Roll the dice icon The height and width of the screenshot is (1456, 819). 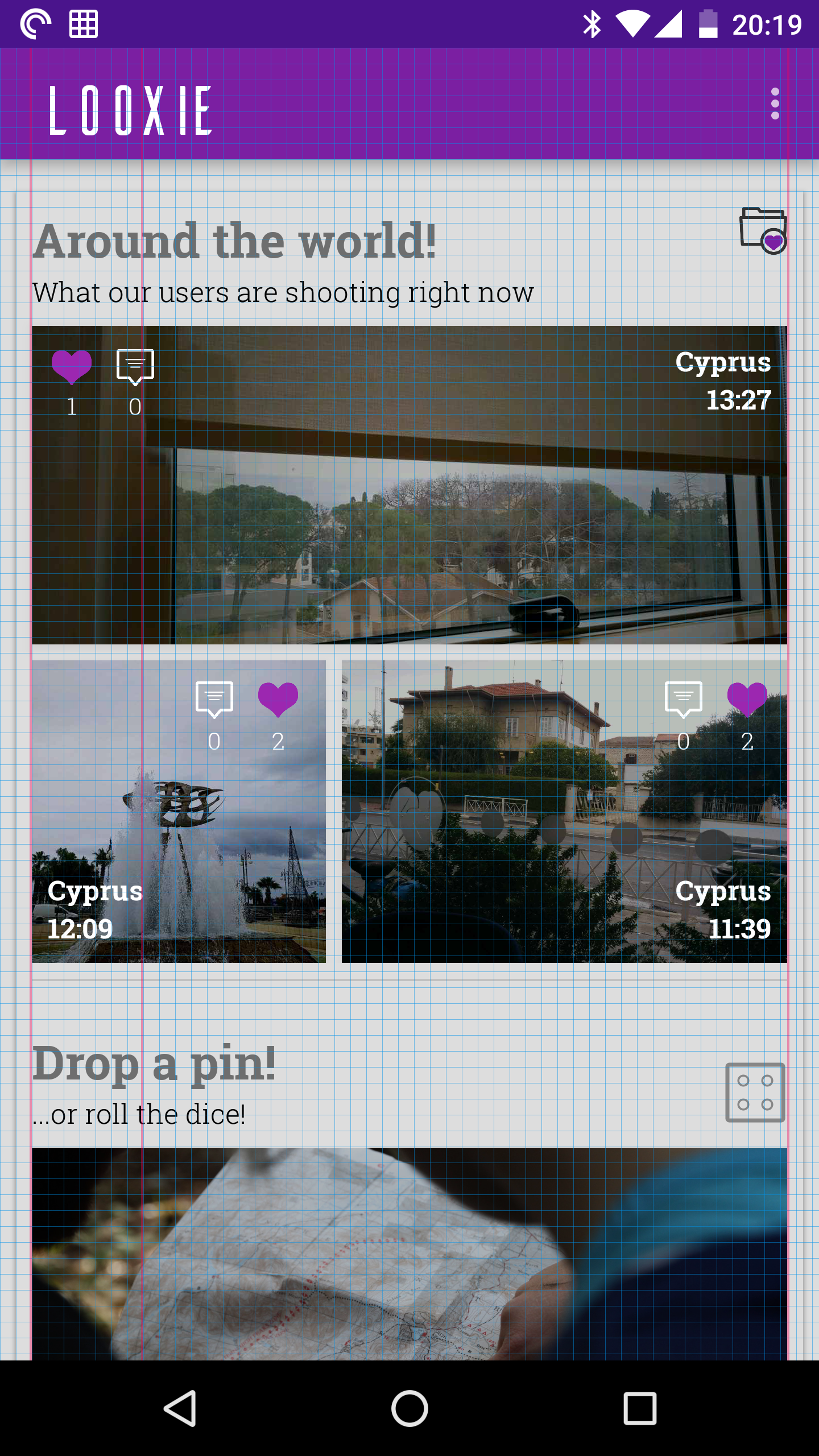pyautogui.click(x=755, y=1092)
